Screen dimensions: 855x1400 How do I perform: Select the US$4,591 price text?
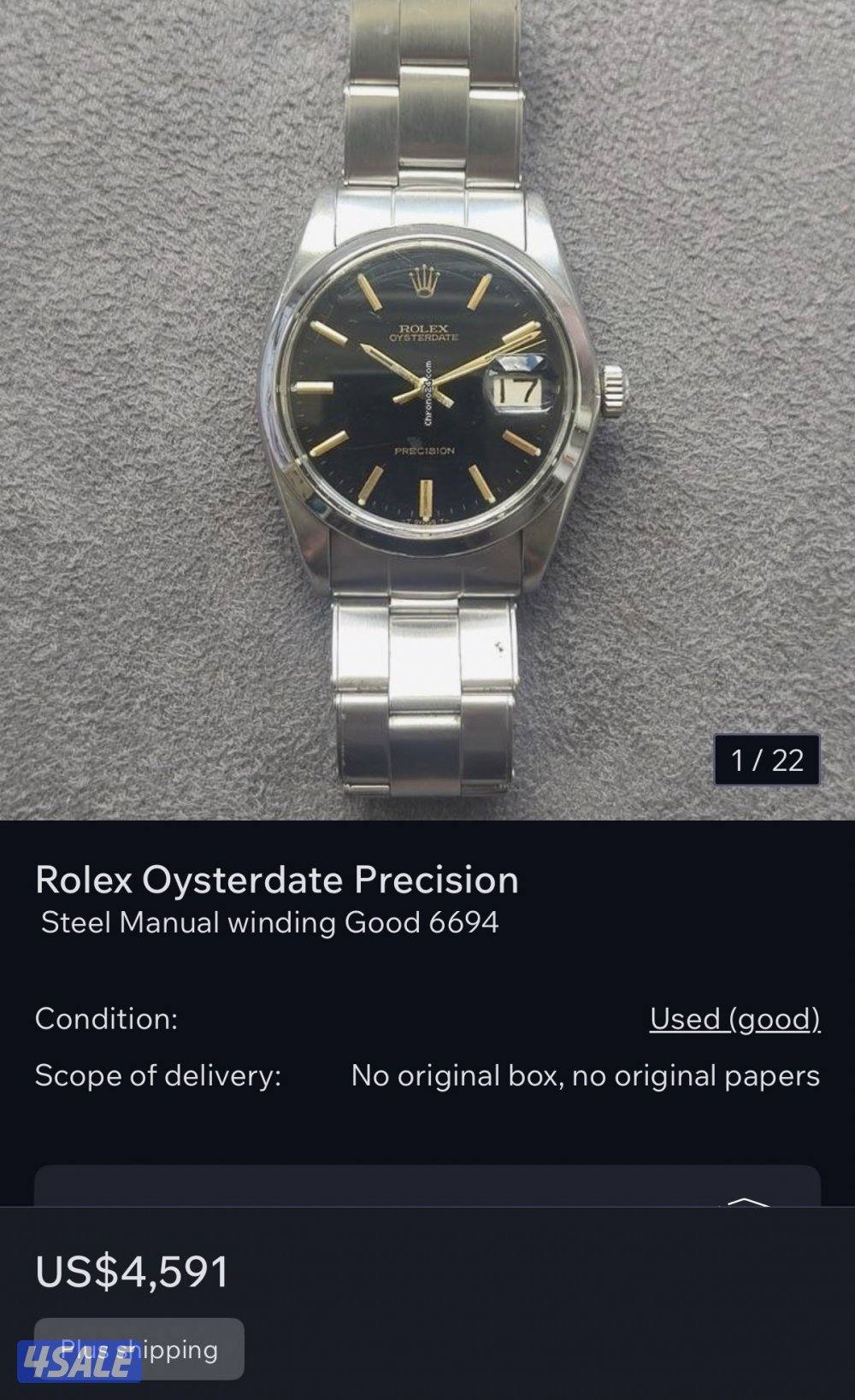(130, 1274)
